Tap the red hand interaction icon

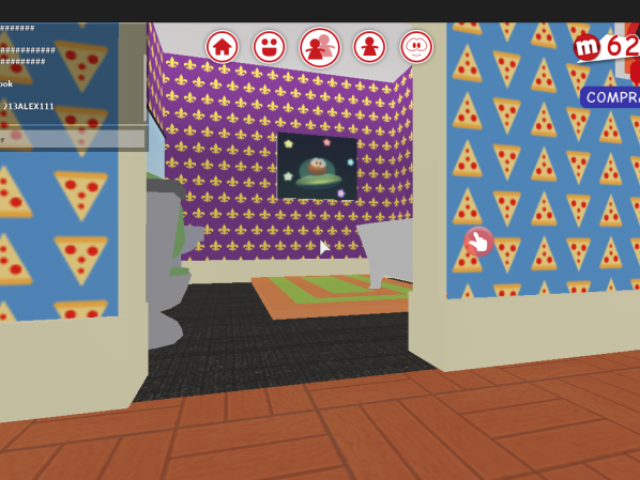tap(478, 241)
